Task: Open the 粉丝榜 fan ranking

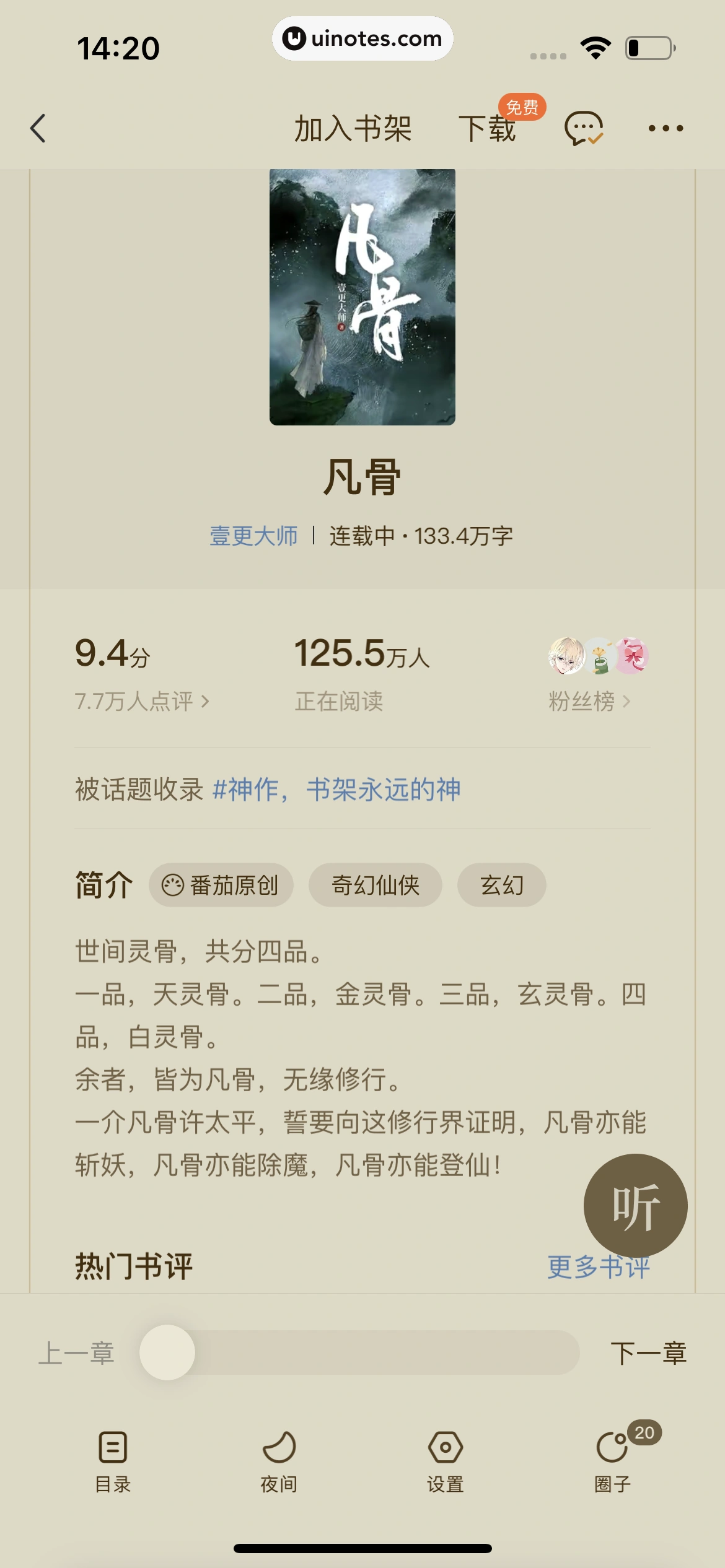Action: coord(589,701)
